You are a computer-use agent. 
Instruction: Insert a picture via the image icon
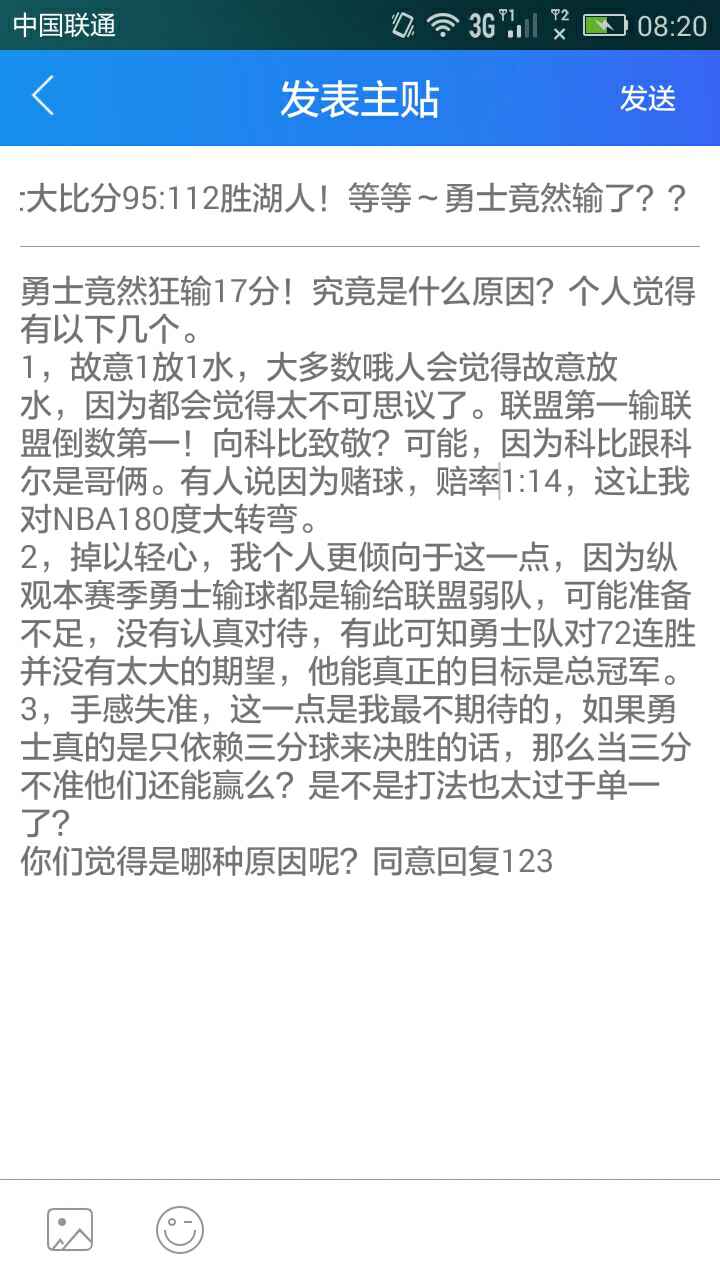70,1229
